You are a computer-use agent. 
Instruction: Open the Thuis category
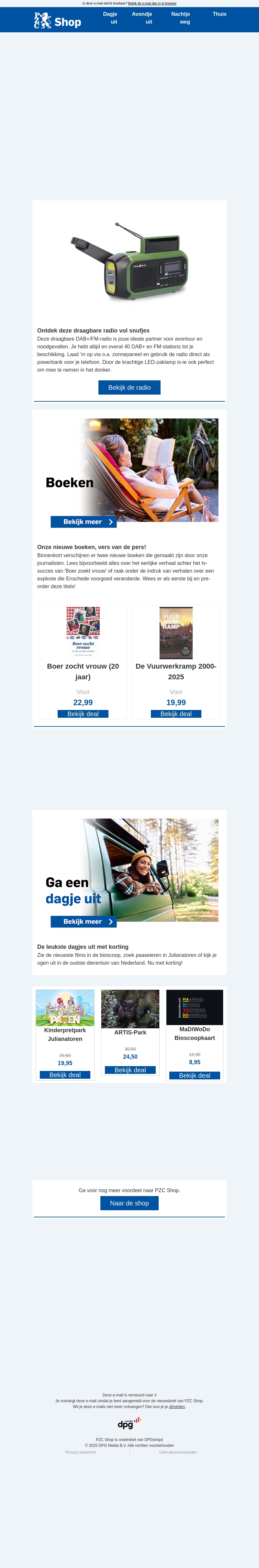220,14
